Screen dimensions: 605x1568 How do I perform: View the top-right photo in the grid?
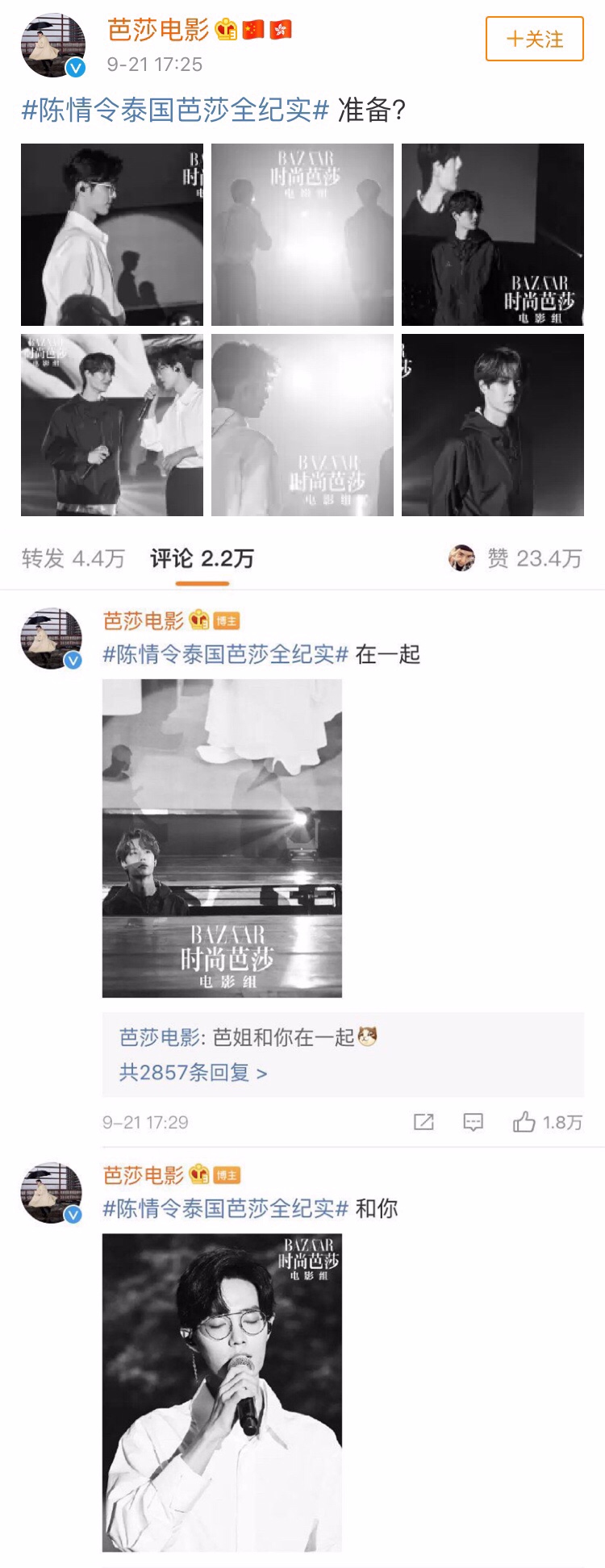(x=493, y=235)
